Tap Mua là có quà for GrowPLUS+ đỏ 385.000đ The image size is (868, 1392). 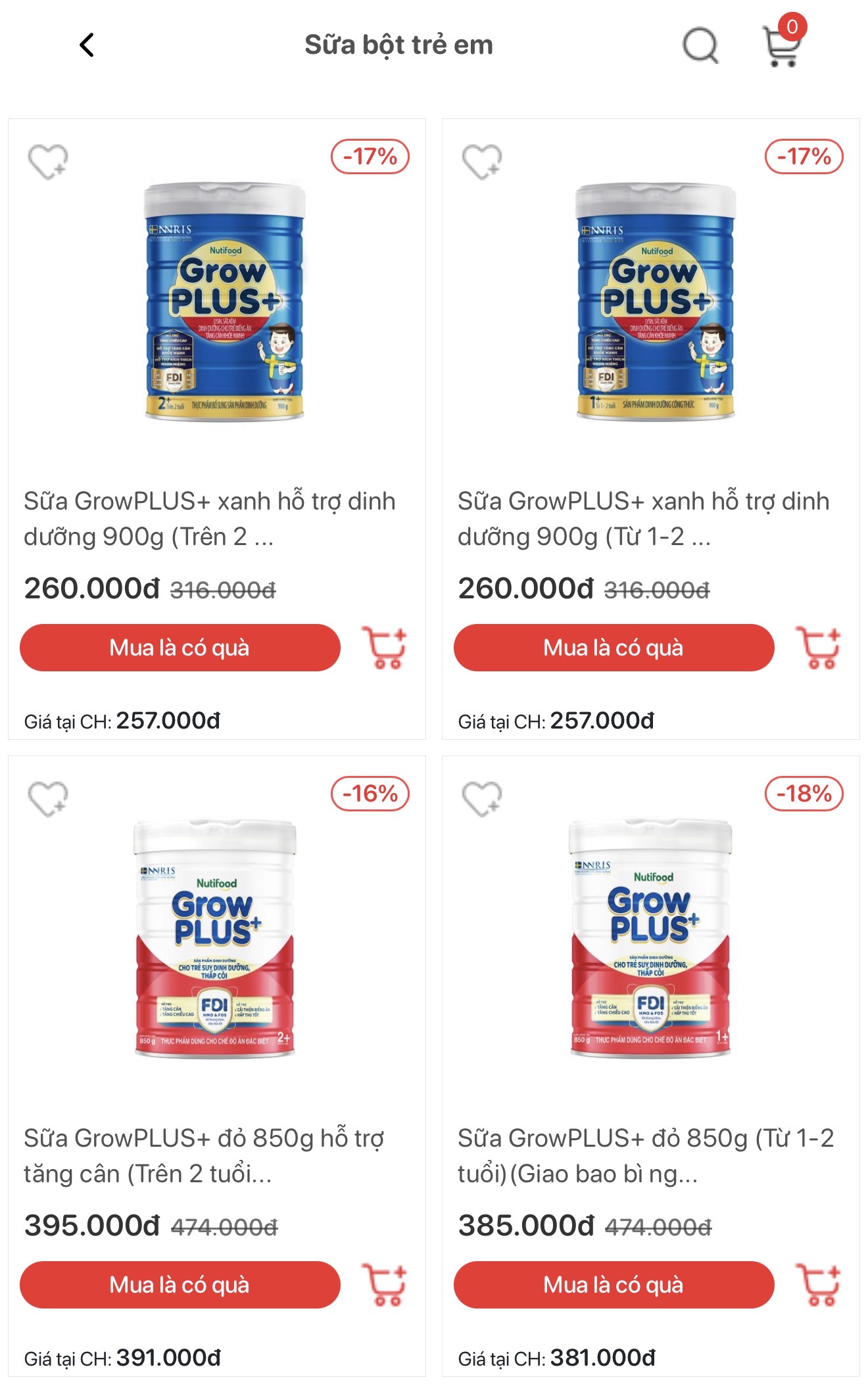click(614, 1285)
